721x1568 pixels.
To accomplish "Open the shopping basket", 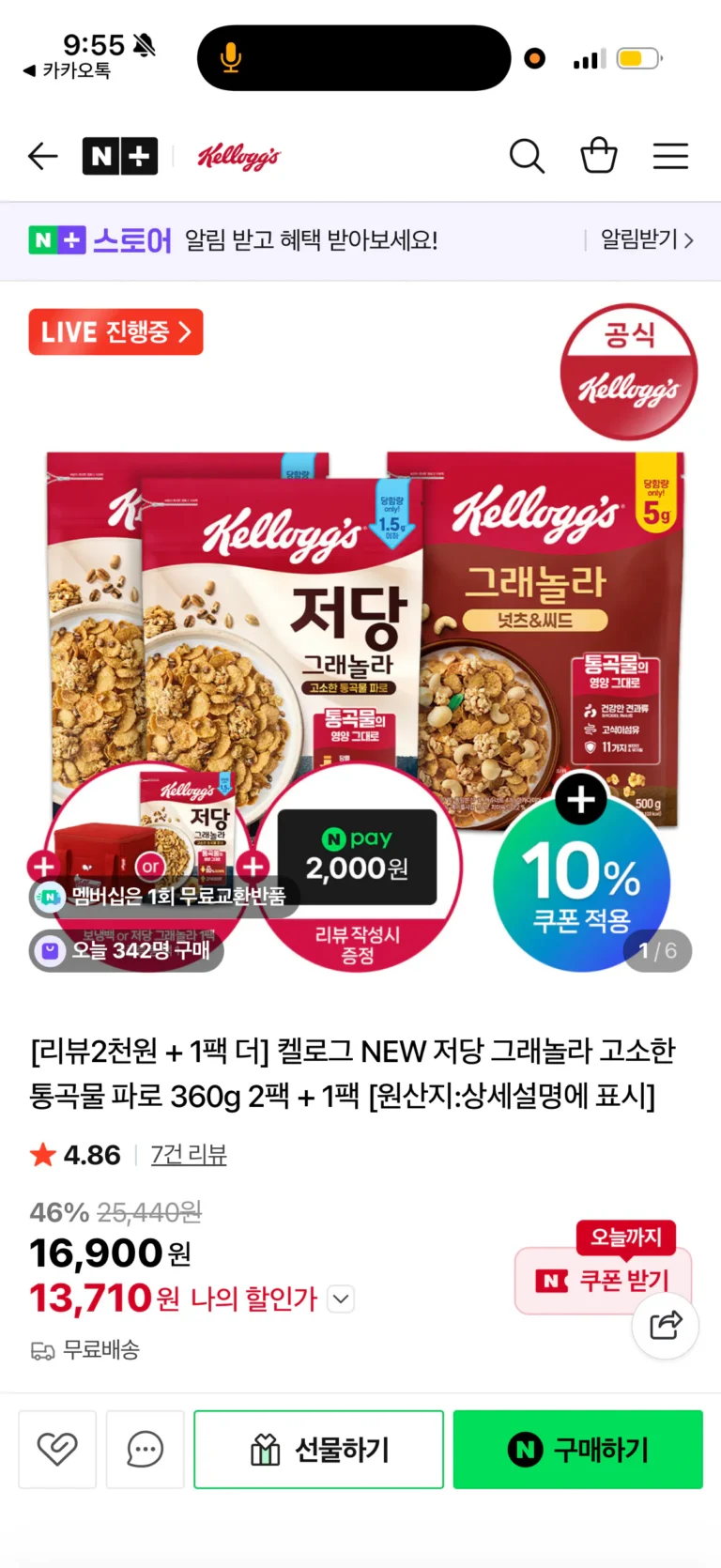I will 598,156.
